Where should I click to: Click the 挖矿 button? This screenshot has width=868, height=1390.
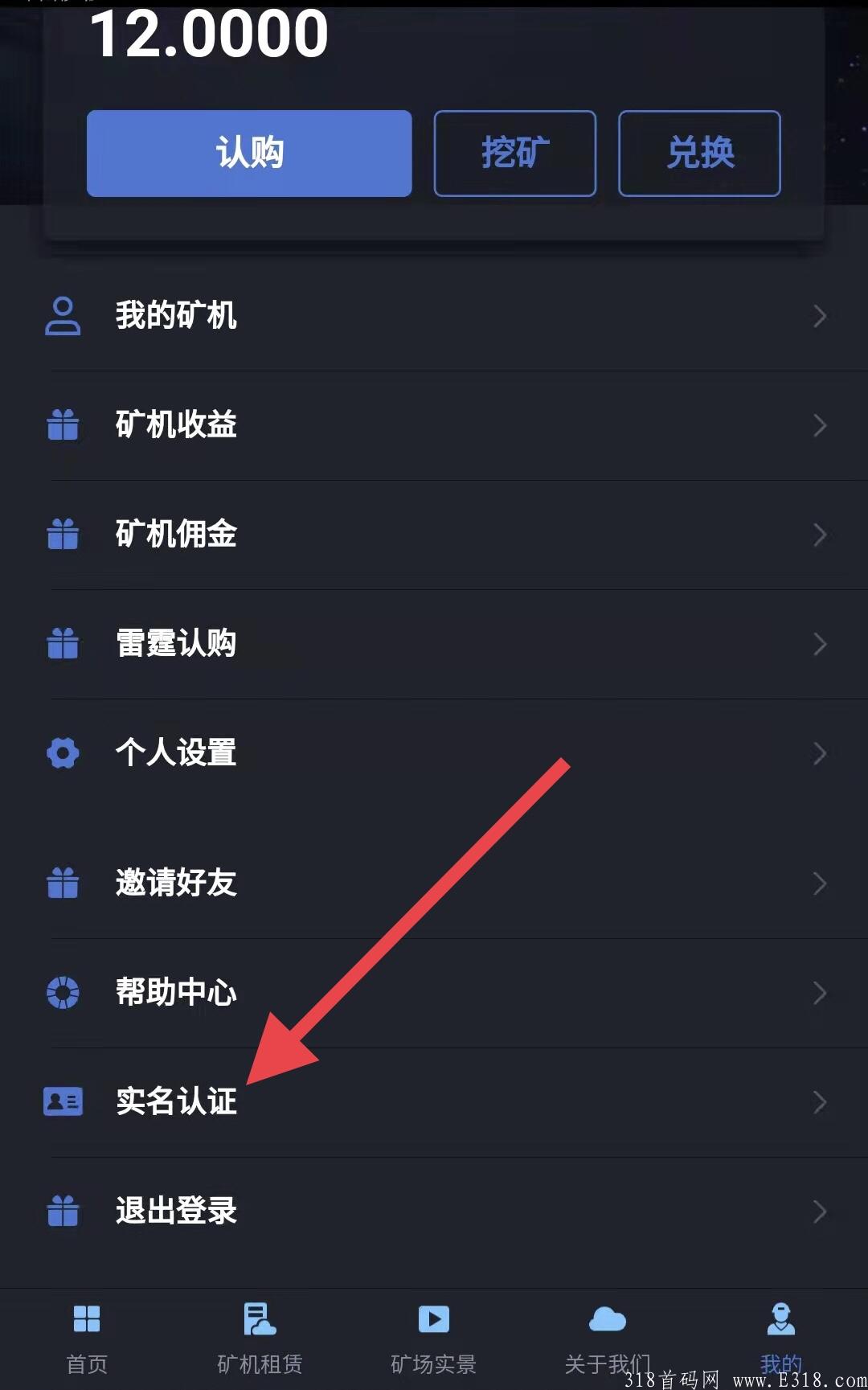(x=514, y=154)
